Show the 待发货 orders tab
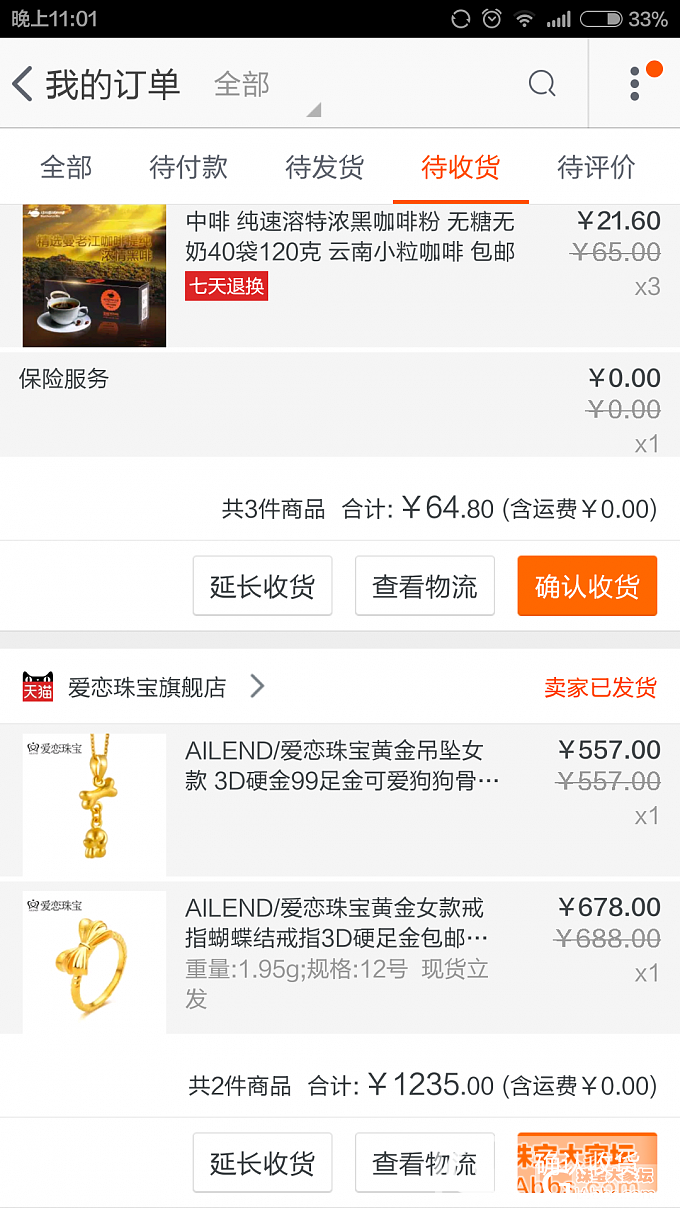Viewport: 680px width, 1208px height. pyautogui.click(x=324, y=167)
